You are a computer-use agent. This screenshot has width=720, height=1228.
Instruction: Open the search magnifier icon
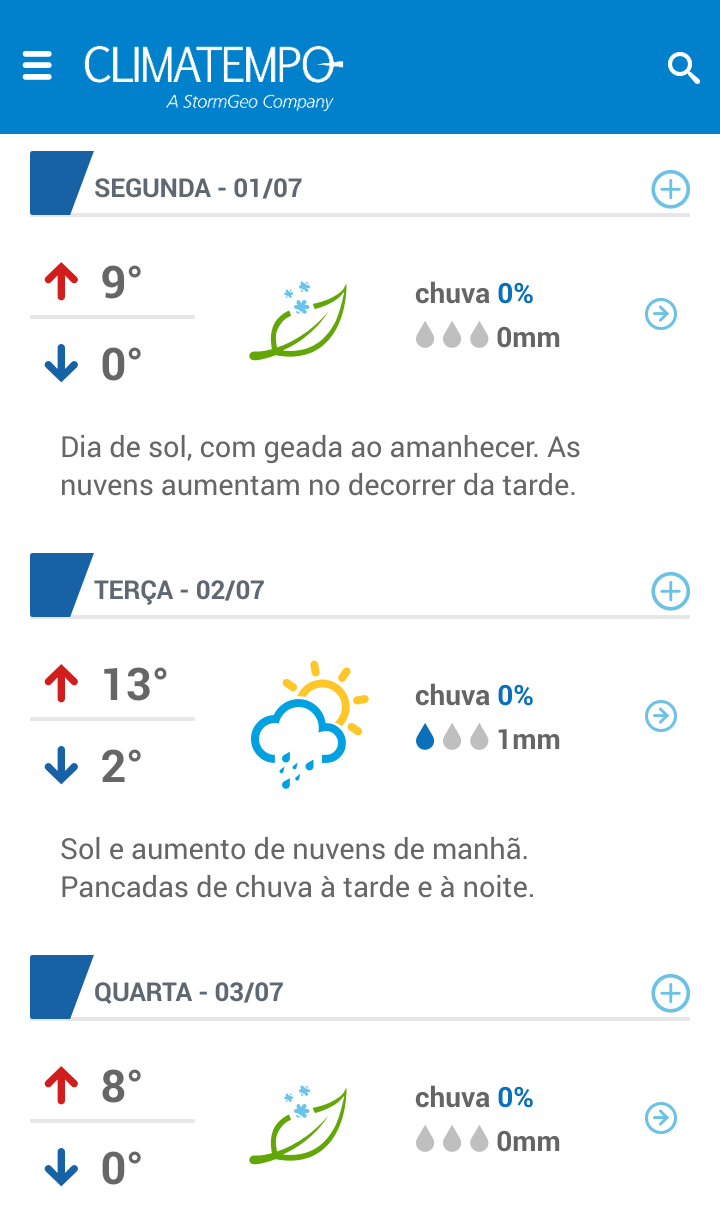coord(683,68)
